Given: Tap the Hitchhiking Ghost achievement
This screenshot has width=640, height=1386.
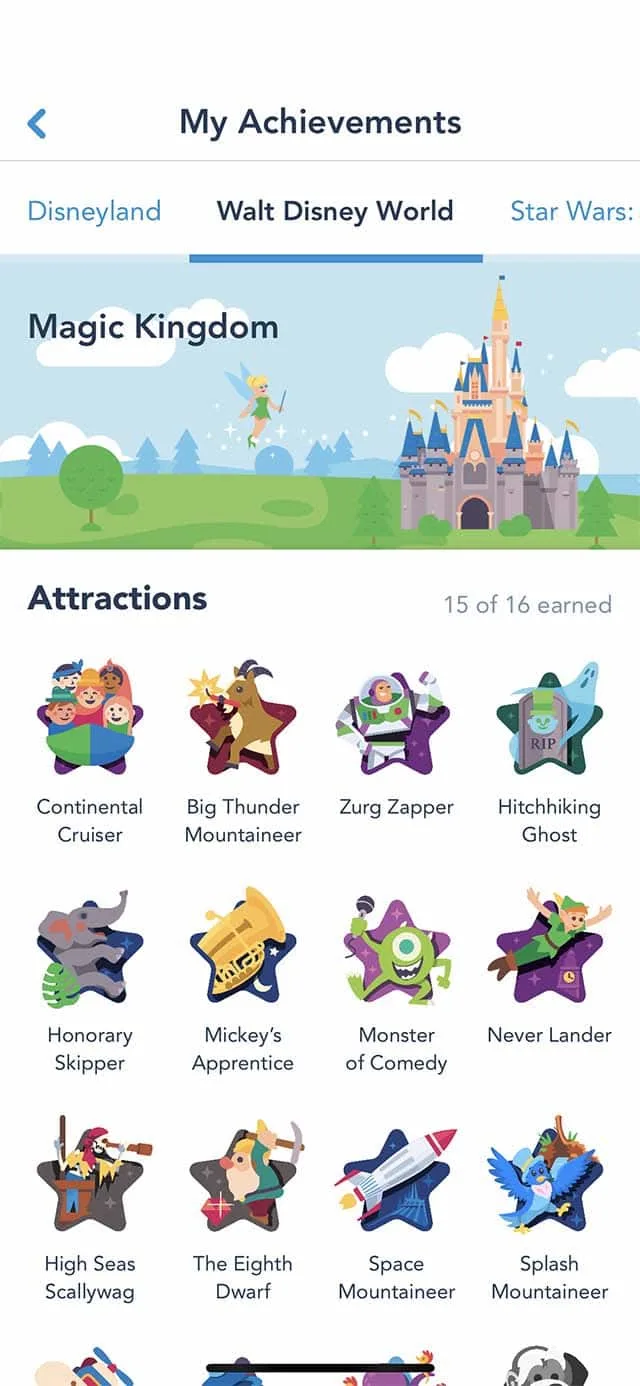Looking at the screenshot, I should click(549, 718).
